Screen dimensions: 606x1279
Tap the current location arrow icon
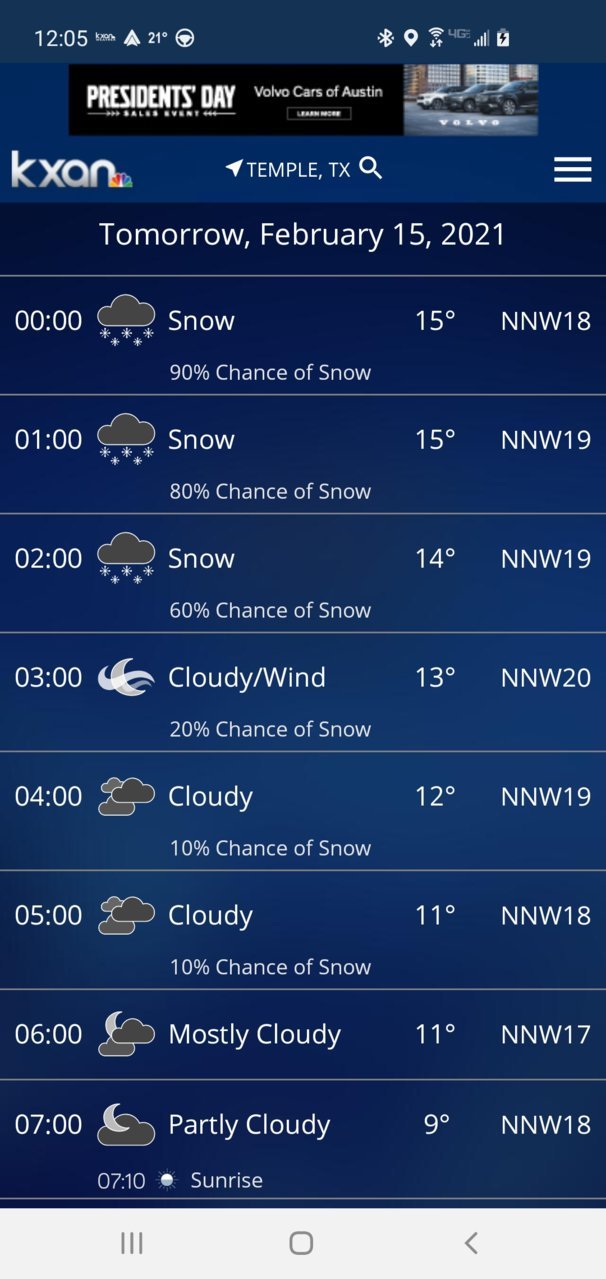[234, 168]
